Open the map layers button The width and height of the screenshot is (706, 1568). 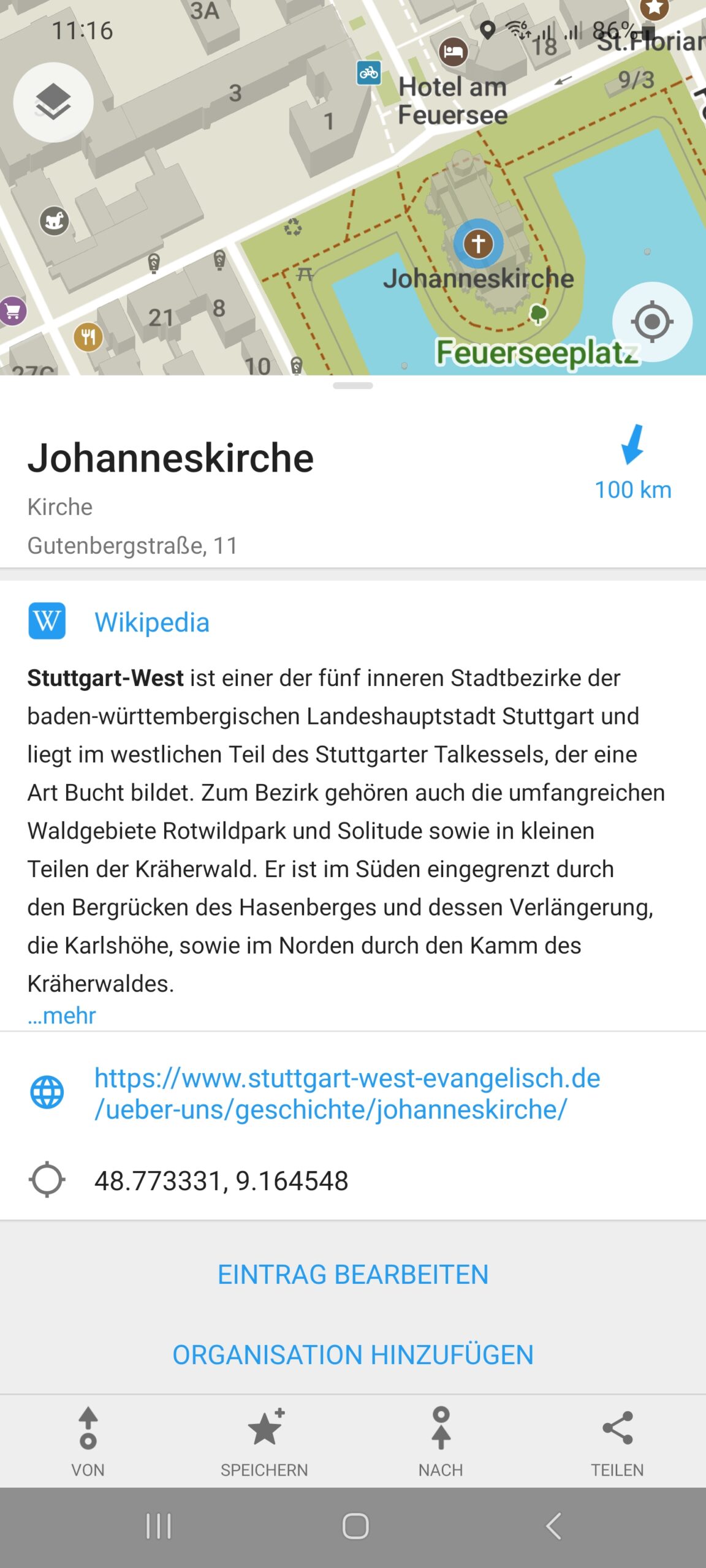[53, 102]
